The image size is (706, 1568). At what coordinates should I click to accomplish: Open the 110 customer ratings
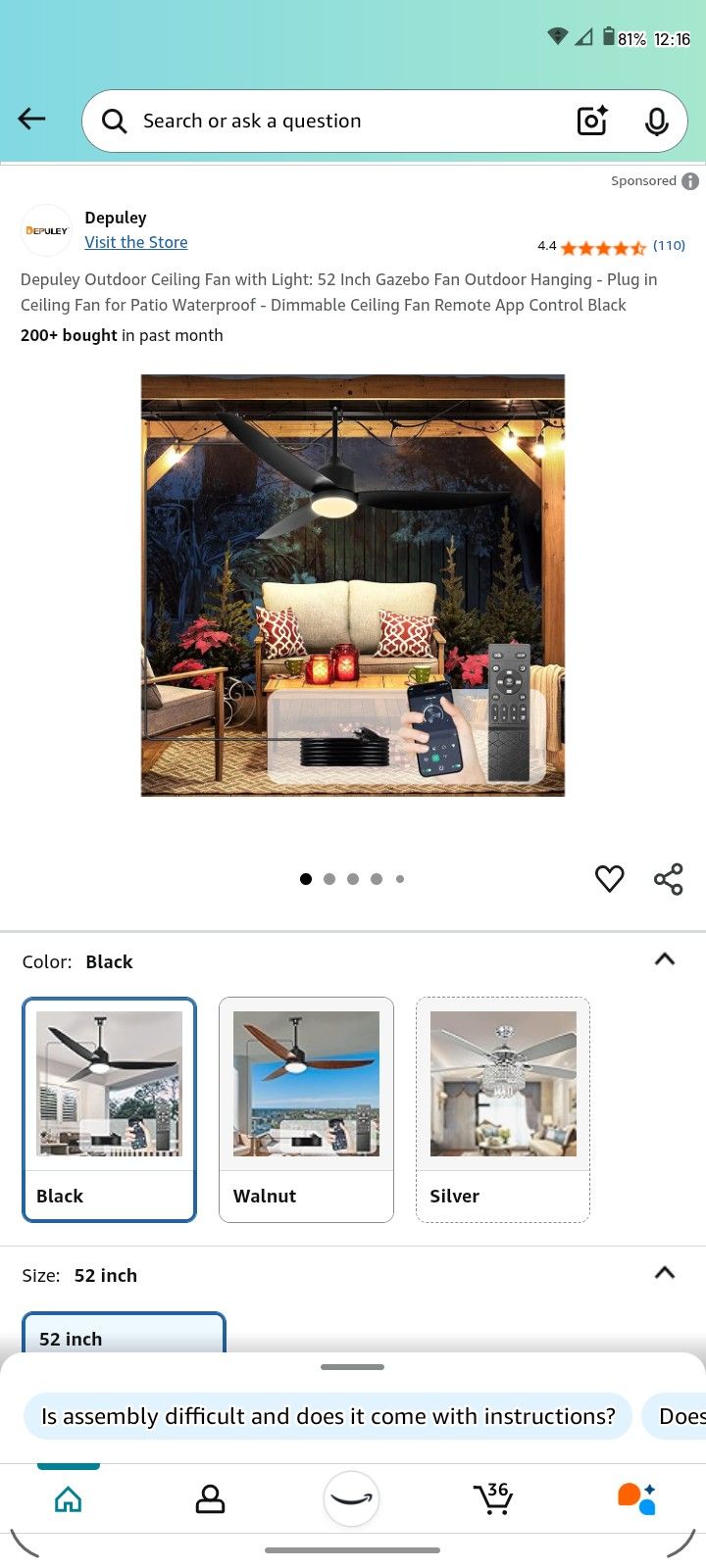(x=669, y=246)
